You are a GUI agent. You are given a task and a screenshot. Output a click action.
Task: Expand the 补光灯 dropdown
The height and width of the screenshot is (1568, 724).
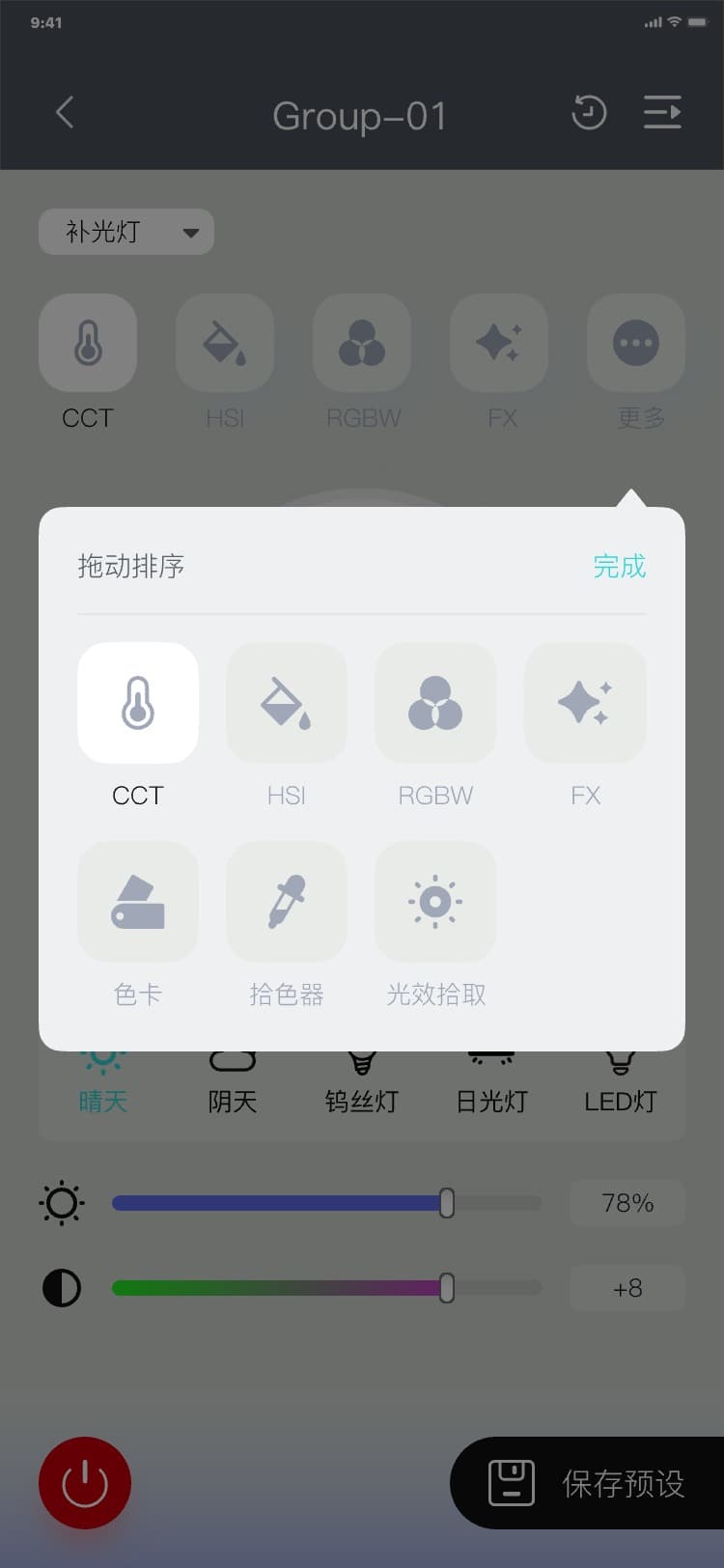pyautogui.click(x=126, y=232)
